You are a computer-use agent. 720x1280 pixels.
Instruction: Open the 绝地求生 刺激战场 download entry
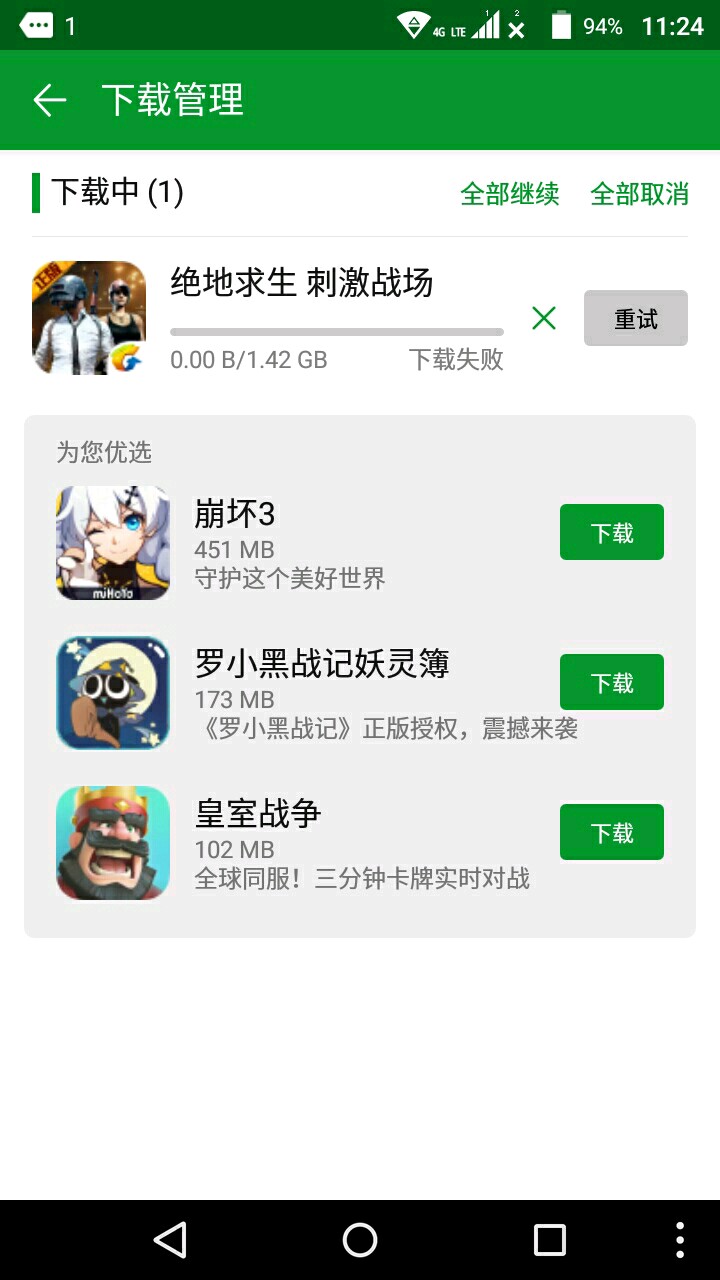[300, 284]
